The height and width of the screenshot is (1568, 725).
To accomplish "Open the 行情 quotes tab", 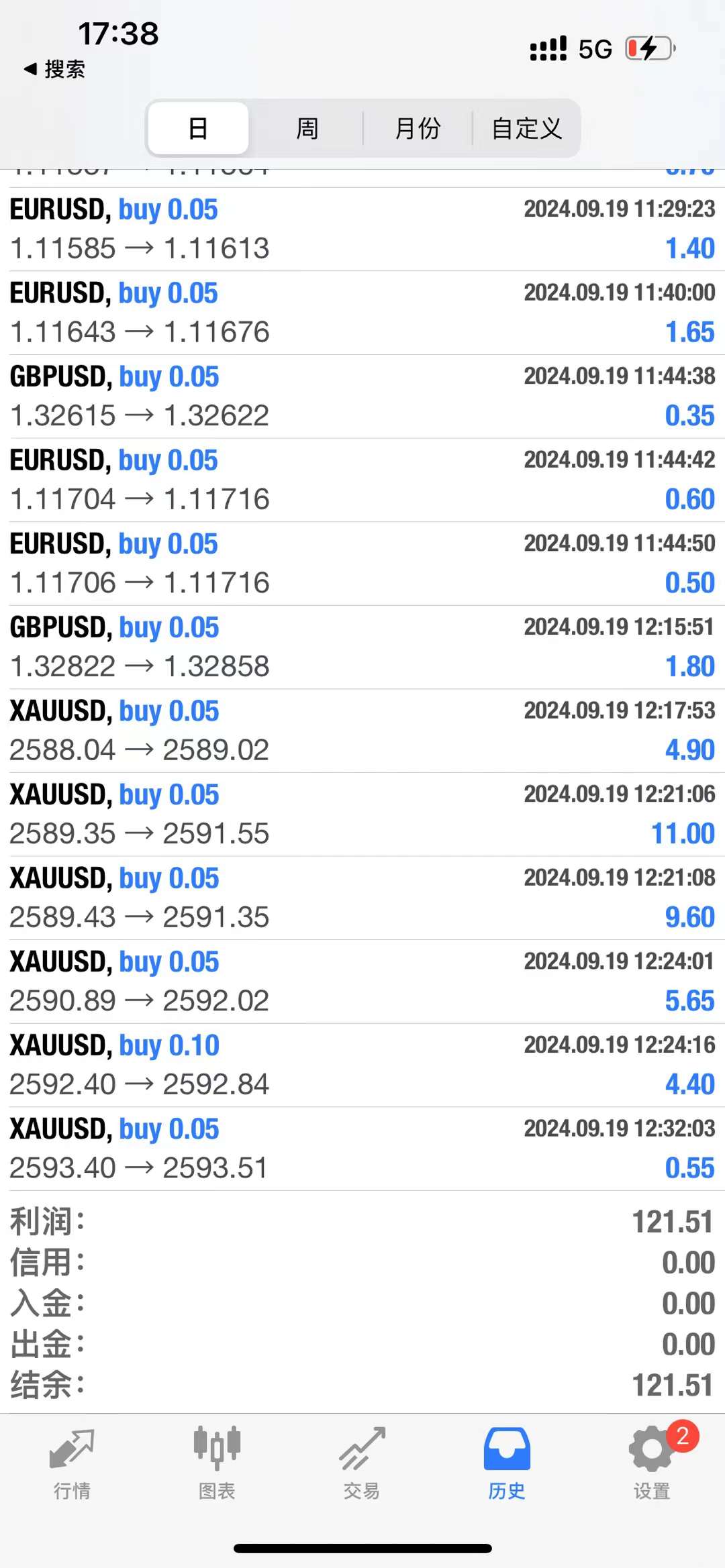I will pyautogui.click(x=72, y=1463).
